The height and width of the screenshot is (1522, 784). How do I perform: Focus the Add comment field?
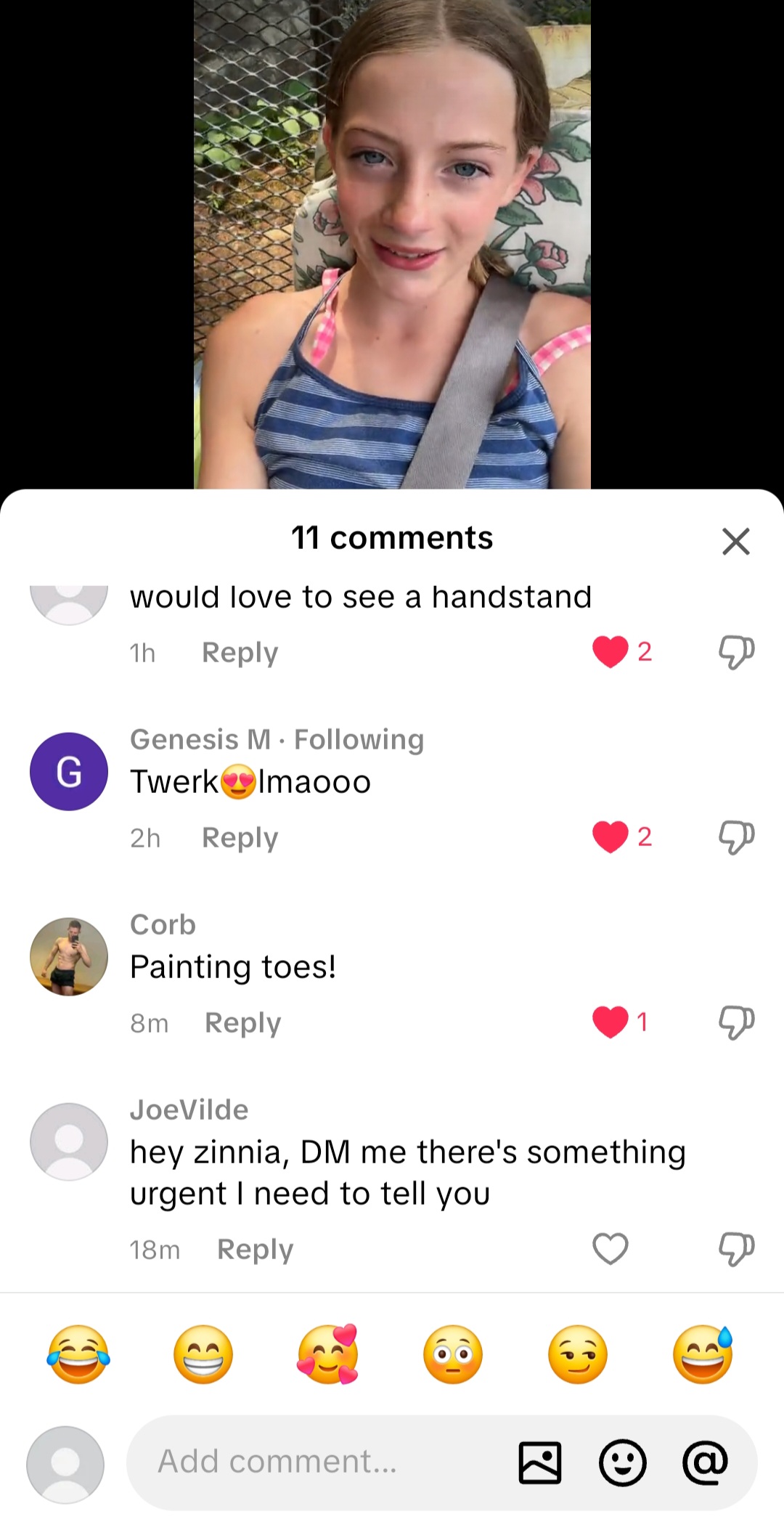pyautogui.click(x=319, y=1462)
